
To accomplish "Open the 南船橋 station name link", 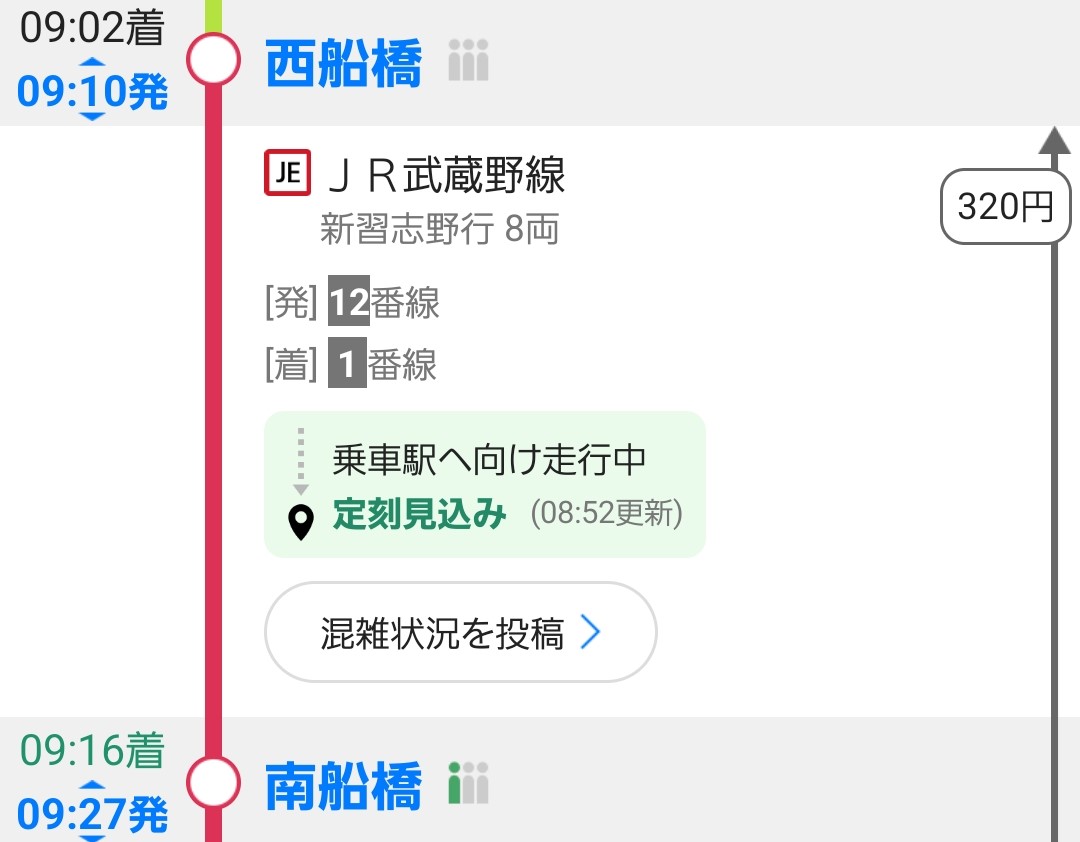I will tap(343, 786).
